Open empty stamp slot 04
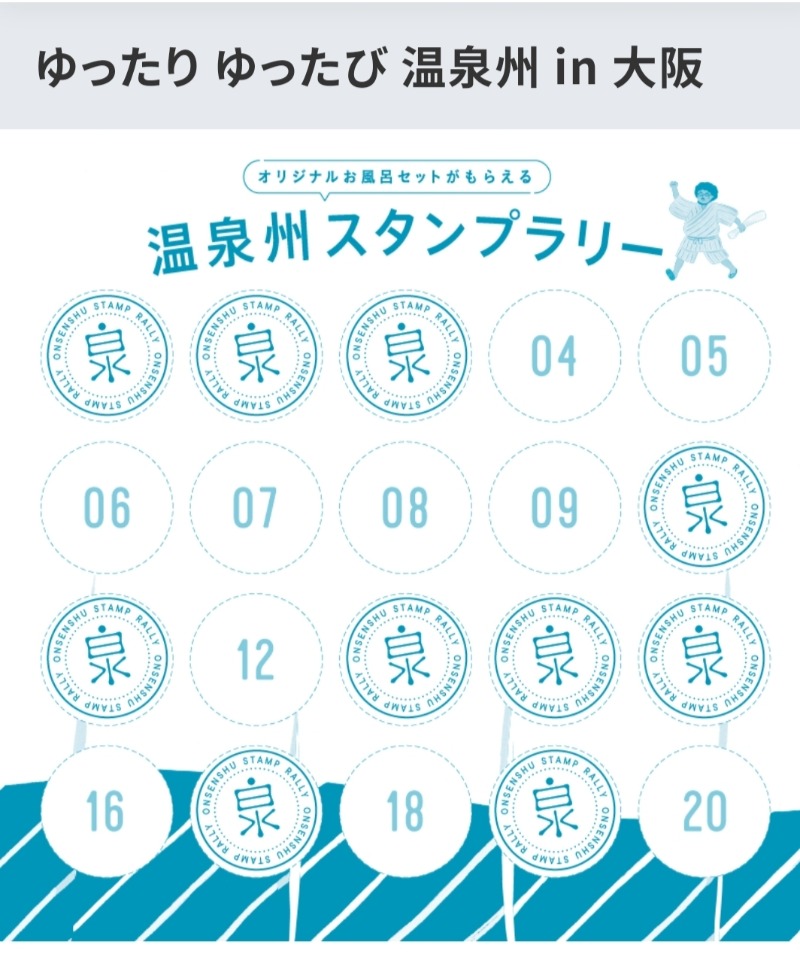The height and width of the screenshot is (953, 800). tap(554, 356)
